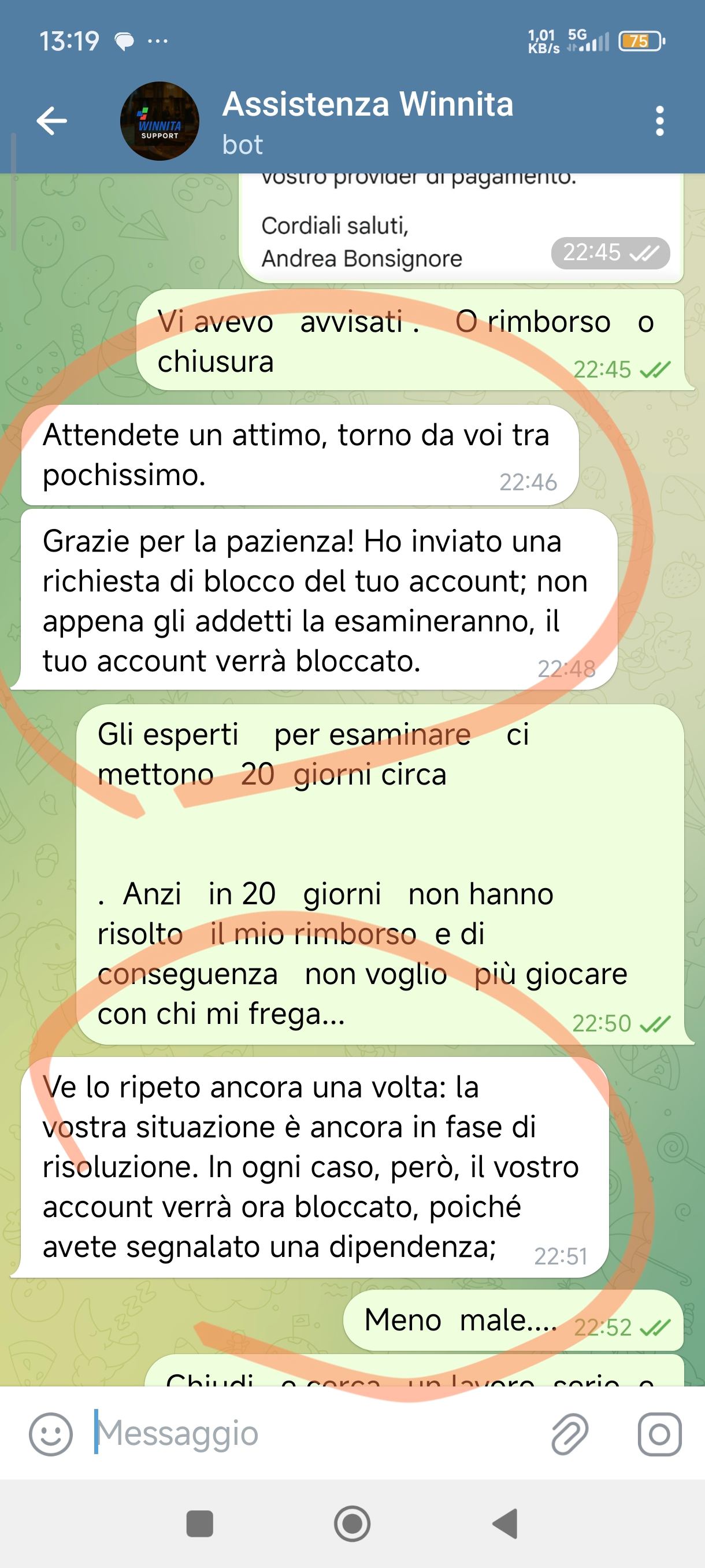Attach a file with the paperclip
Image resolution: width=705 pixels, height=1568 pixels.
tap(570, 1434)
